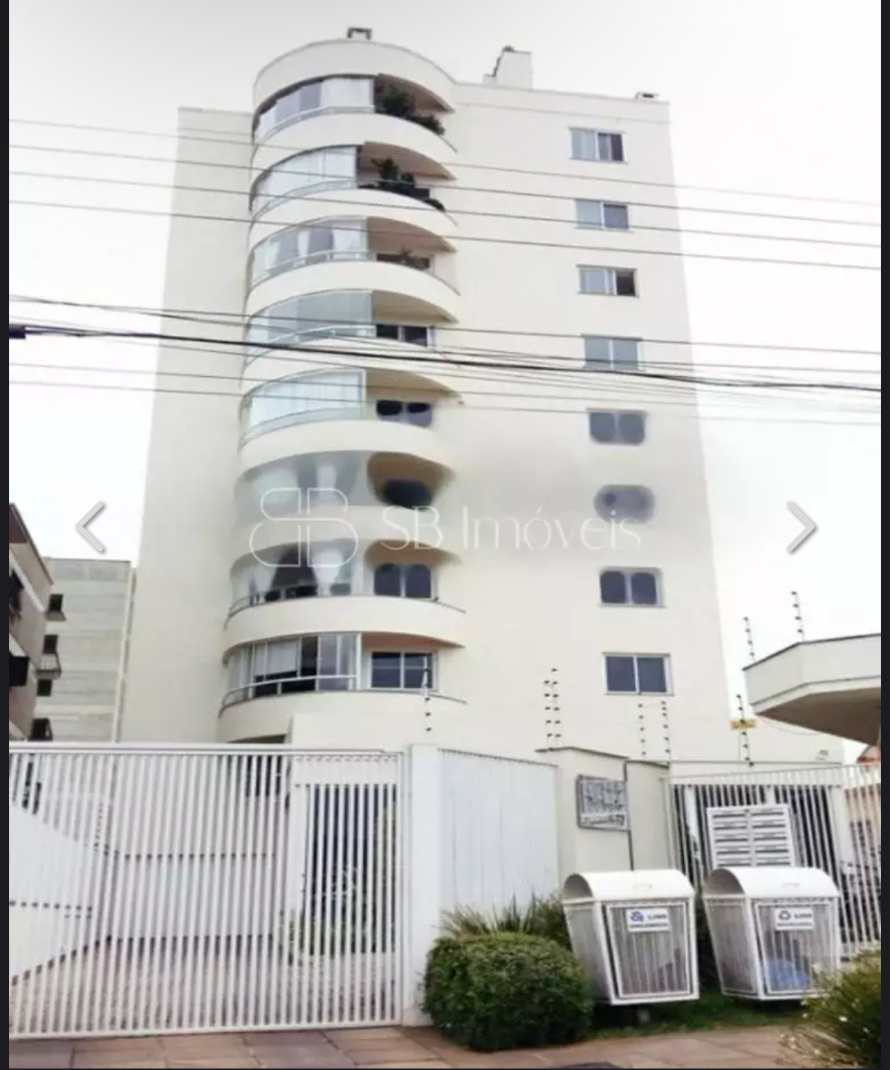Go to the previous photo
Image resolution: width=890 pixels, height=1070 pixels.
pyautogui.click(x=91, y=527)
